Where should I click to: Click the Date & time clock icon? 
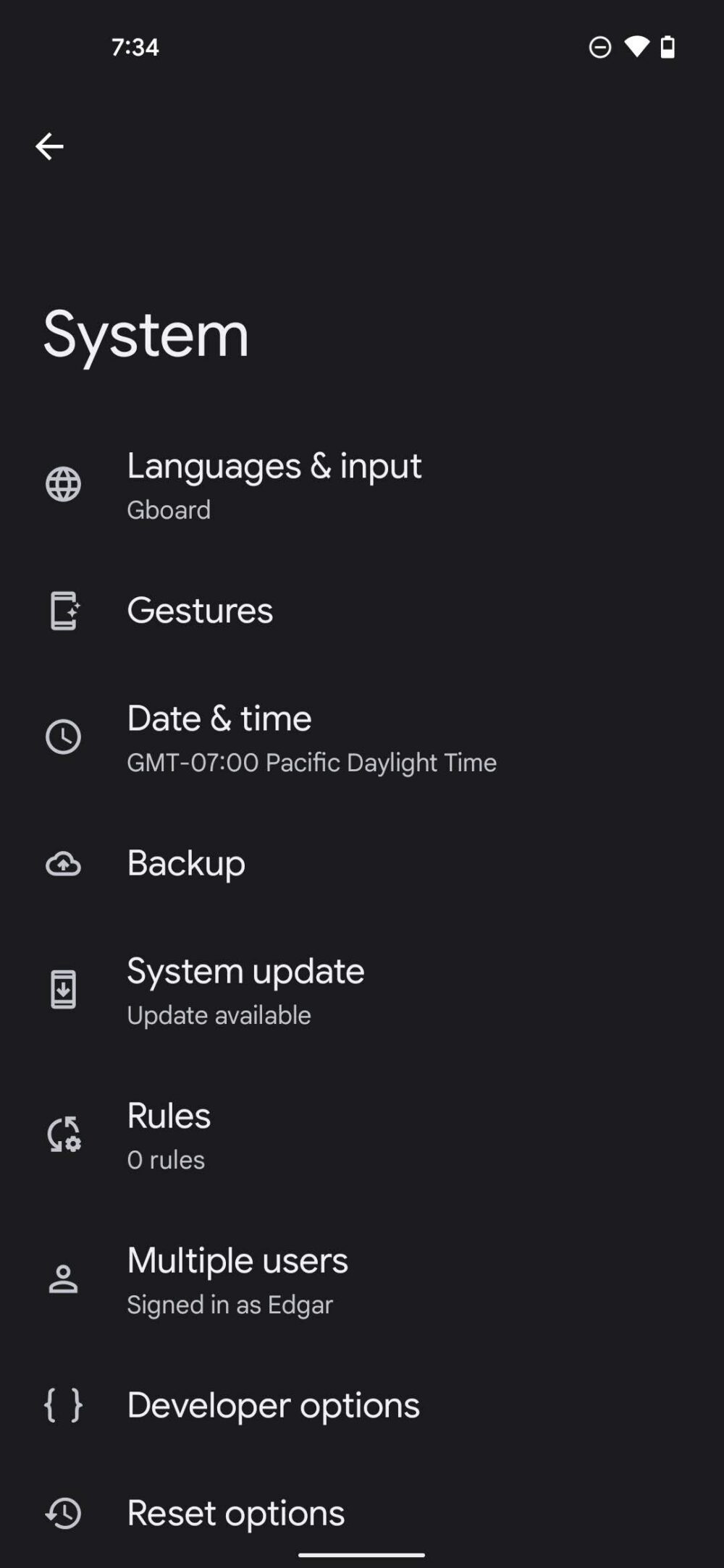pyautogui.click(x=64, y=736)
